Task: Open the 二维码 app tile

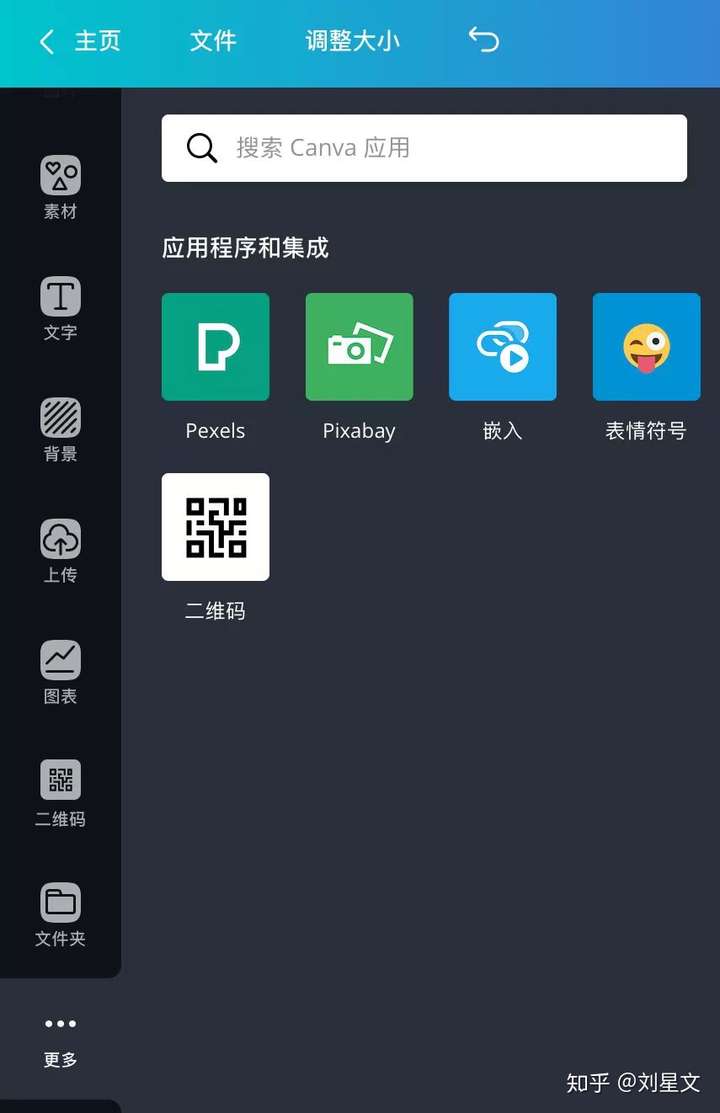Action: (215, 527)
